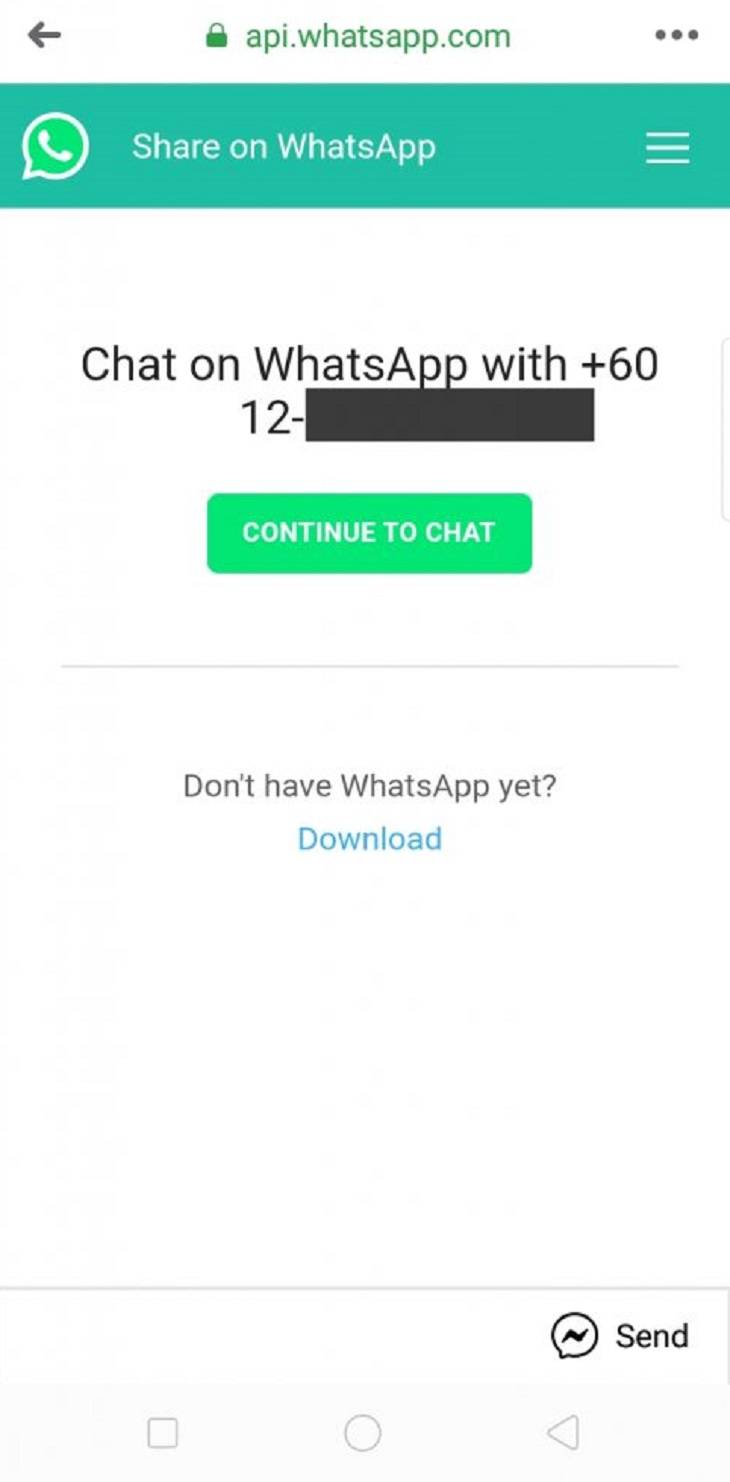Open the WhatsApp hamburger menu

pyautogui.click(x=667, y=148)
